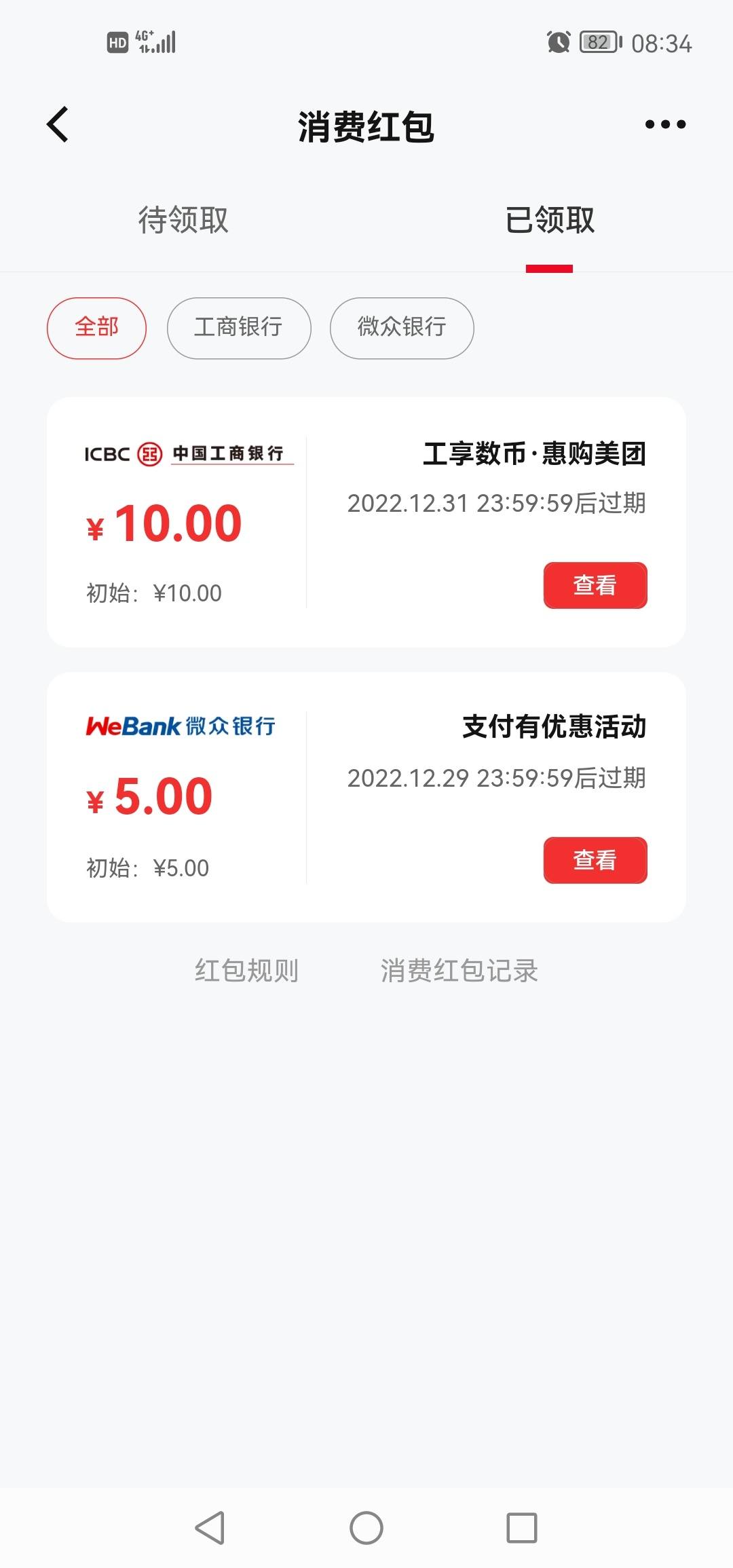Tap 查看 on the 支付有优惠活动 red packet
Screen dimensions: 733x1568
click(595, 860)
